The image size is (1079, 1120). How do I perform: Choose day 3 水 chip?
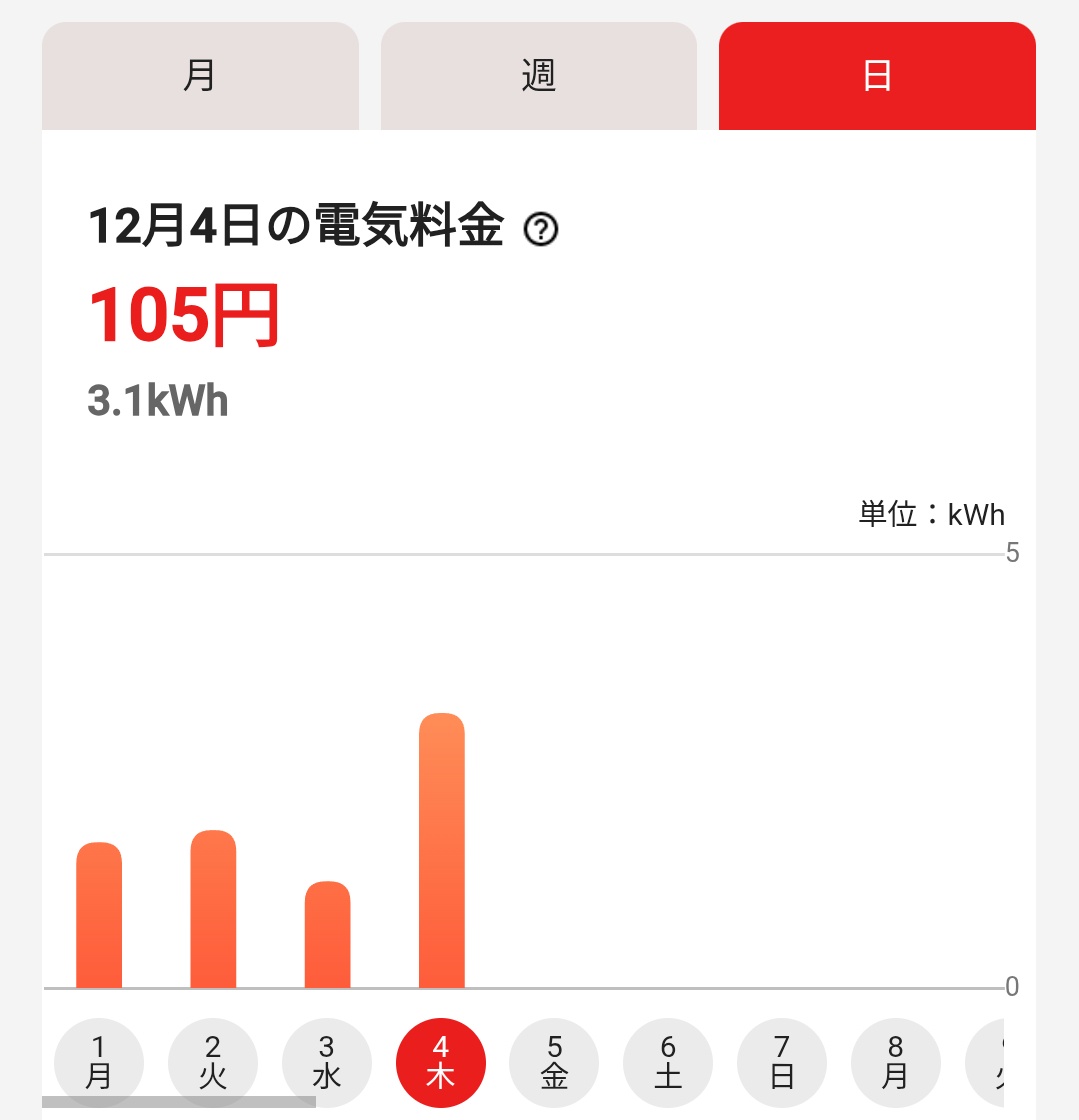pyautogui.click(x=326, y=1062)
